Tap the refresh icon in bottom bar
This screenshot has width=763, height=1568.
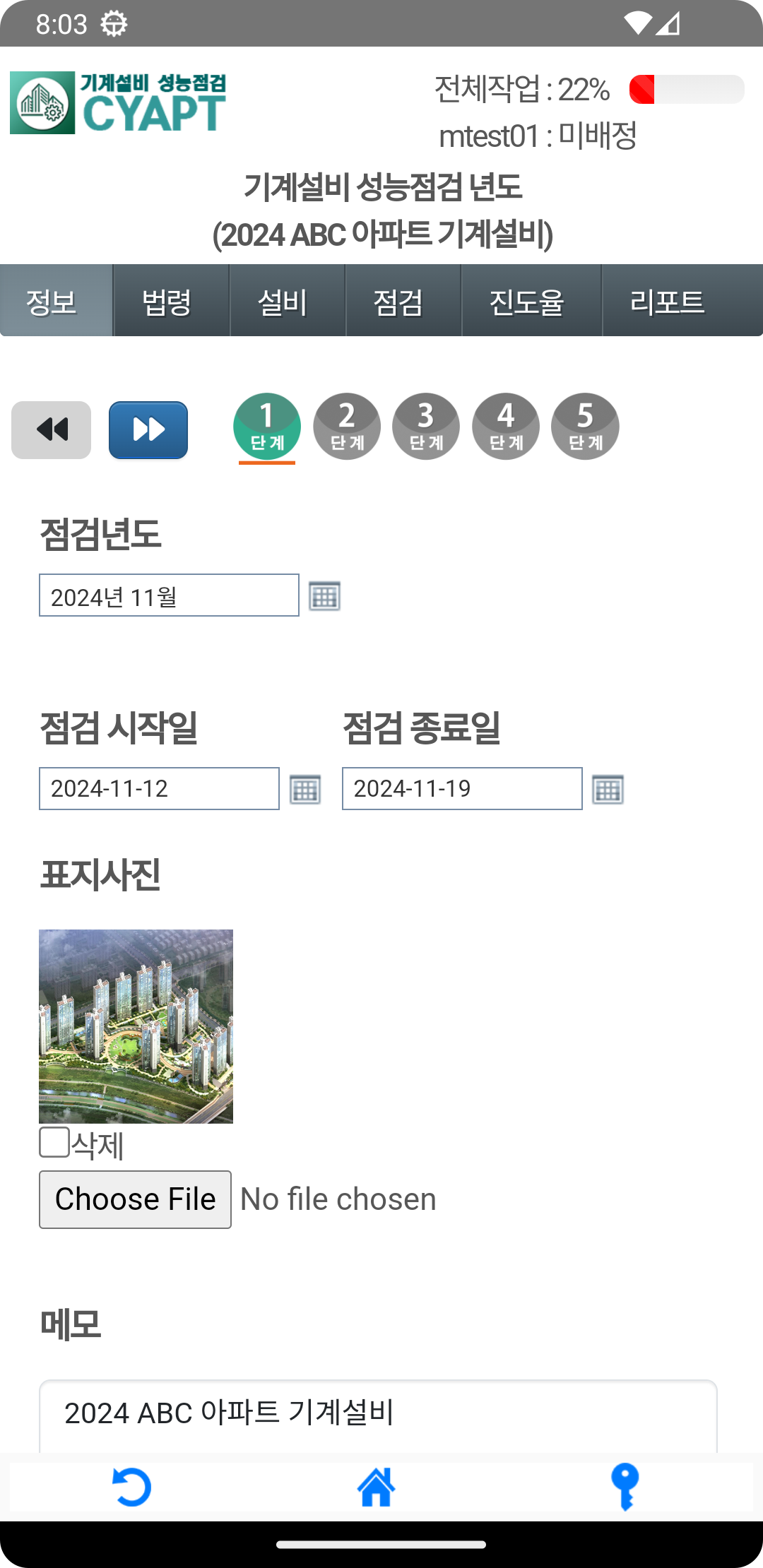pyautogui.click(x=132, y=1487)
